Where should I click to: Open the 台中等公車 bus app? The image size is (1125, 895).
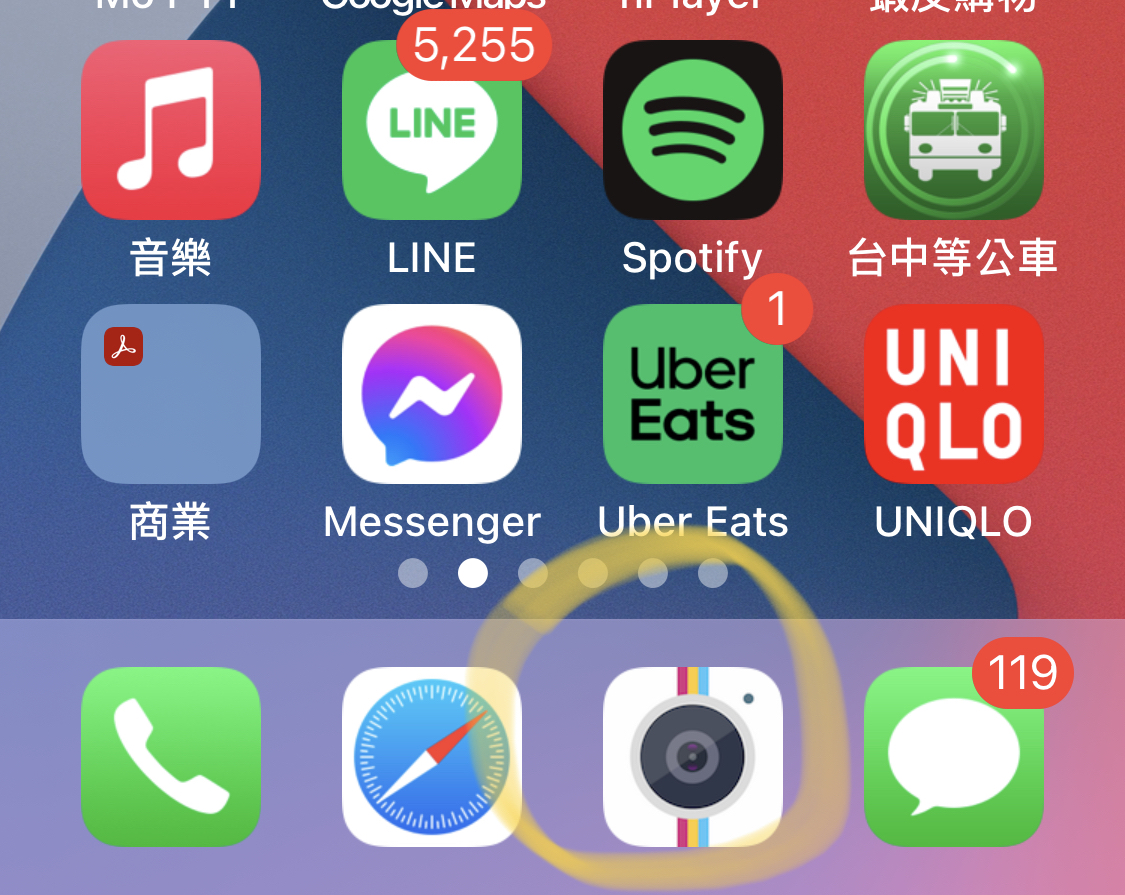953,130
